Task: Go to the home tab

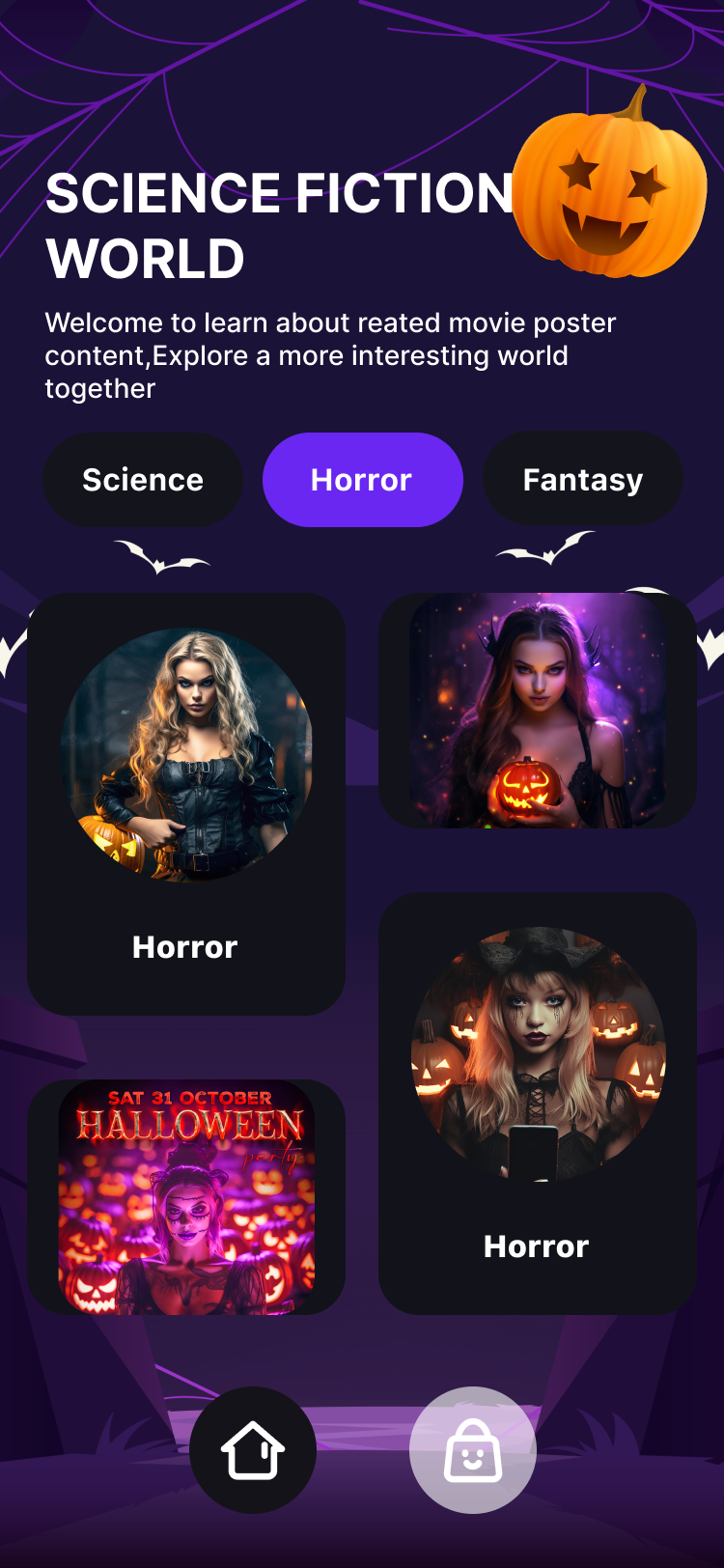Action: pos(253,1450)
